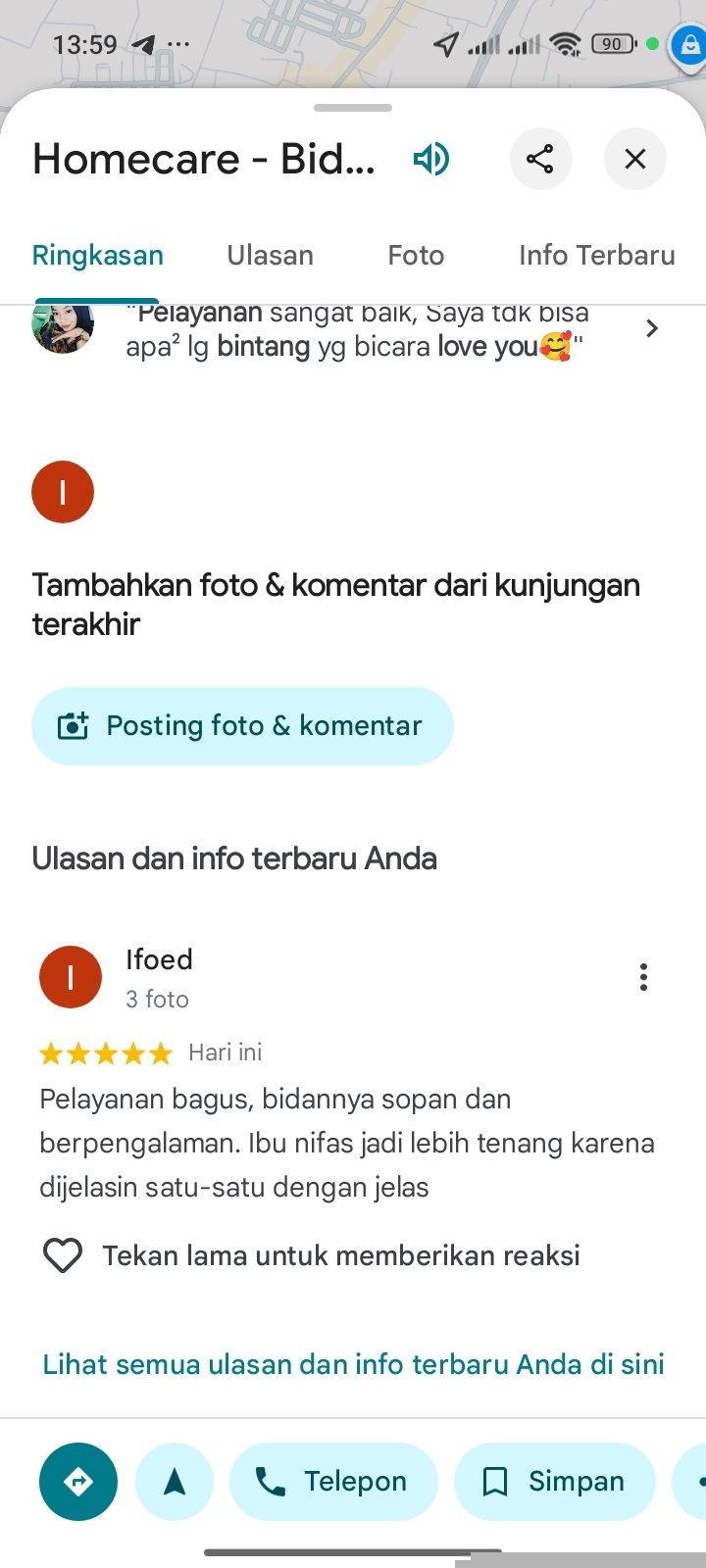706x1568 pixels.
Task: Share this Homecare place
Action: [x=540, y=159]
